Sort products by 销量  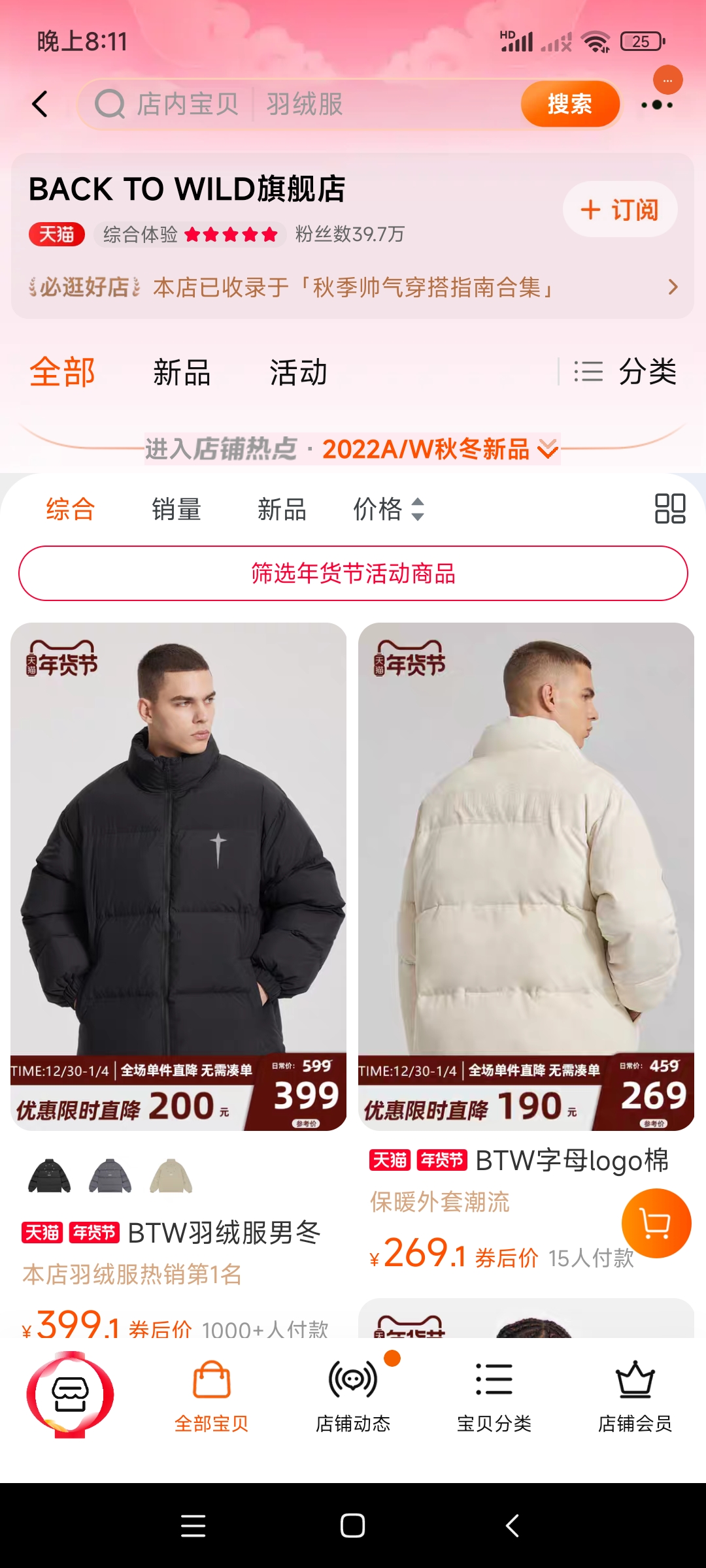click(x=176, y=509)
